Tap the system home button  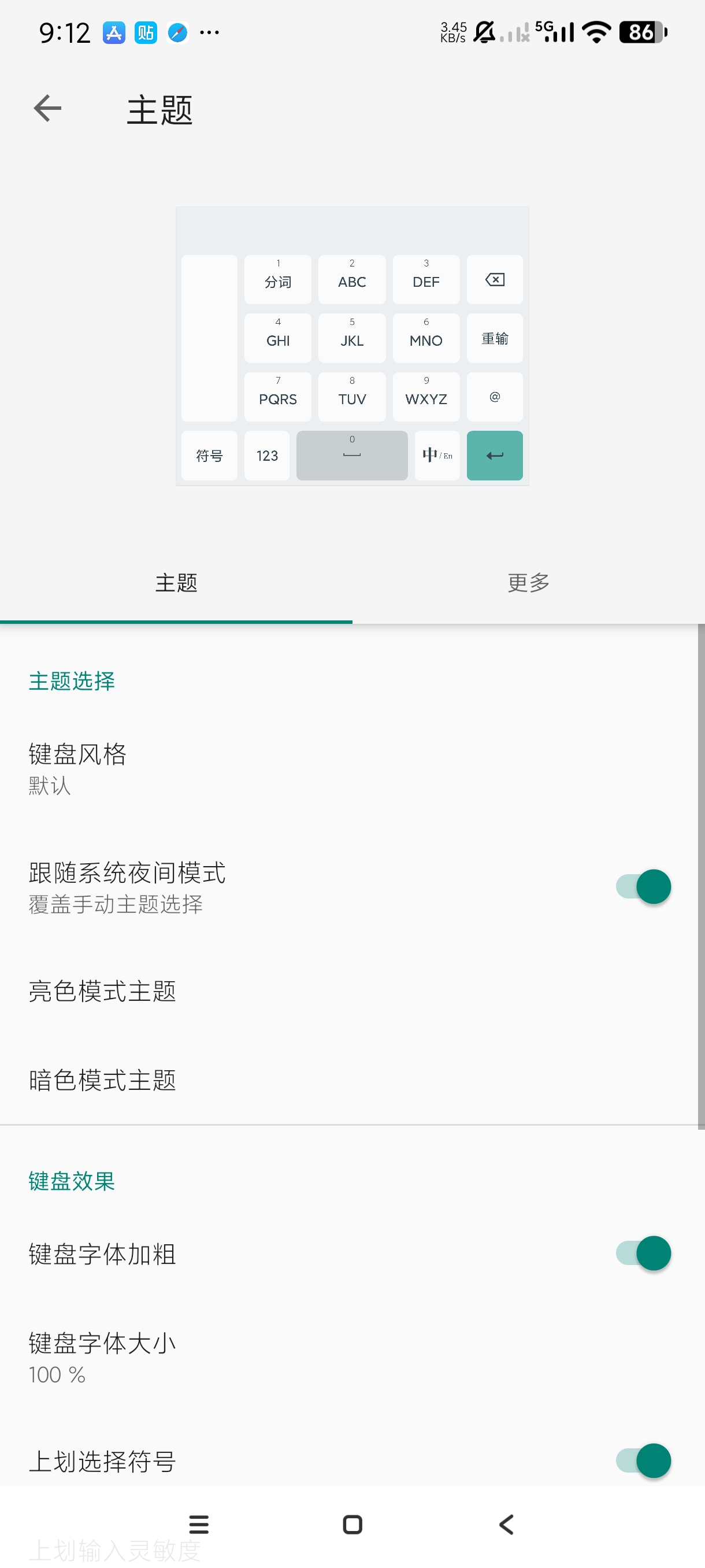[x=352, y=1525]
